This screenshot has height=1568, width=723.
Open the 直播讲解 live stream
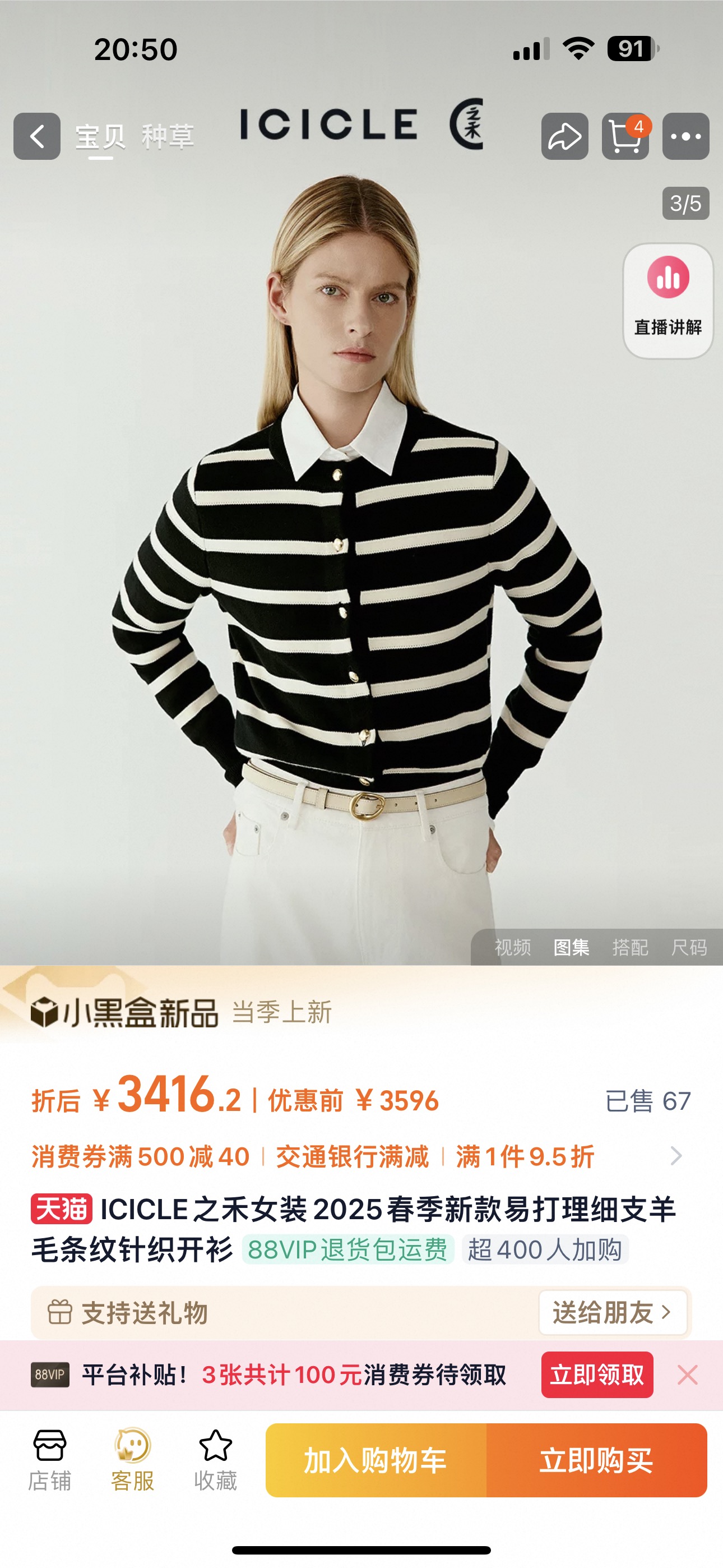[668, 301]
